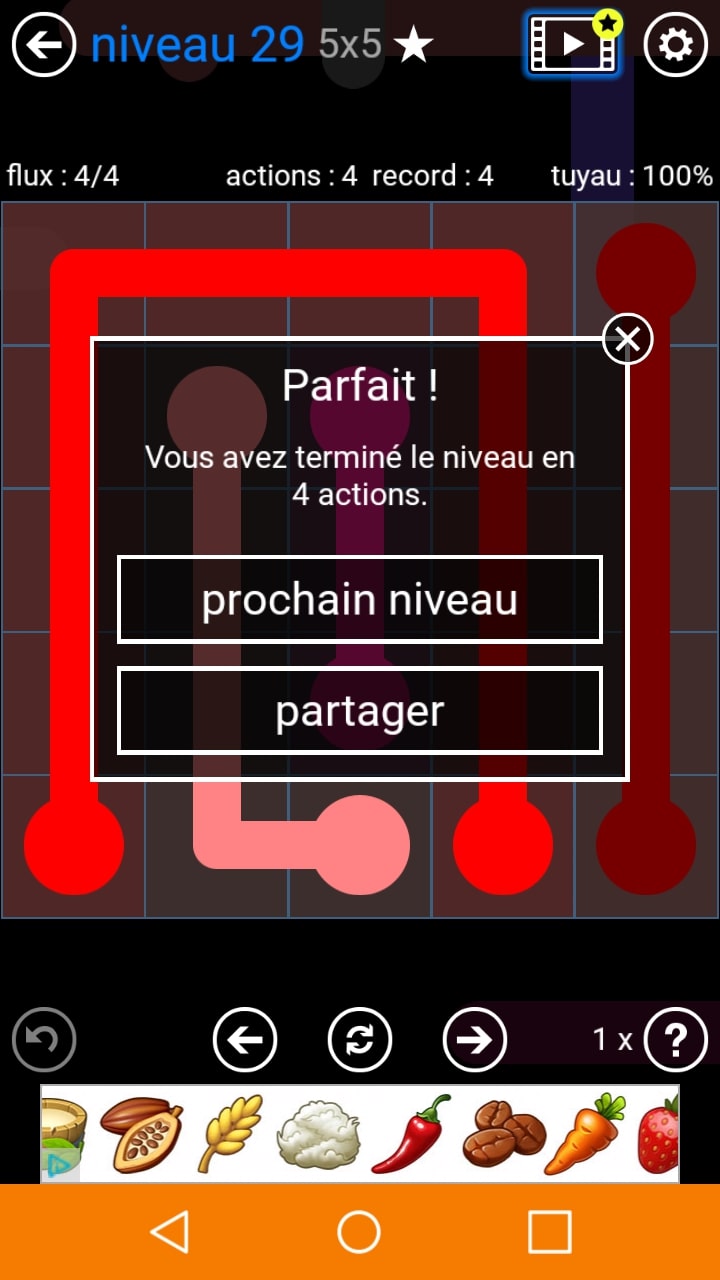Viewport: 720px width, 1280px height.
Task: Open recent apps from navigation bar
Action: click(x=549, y=1232)
